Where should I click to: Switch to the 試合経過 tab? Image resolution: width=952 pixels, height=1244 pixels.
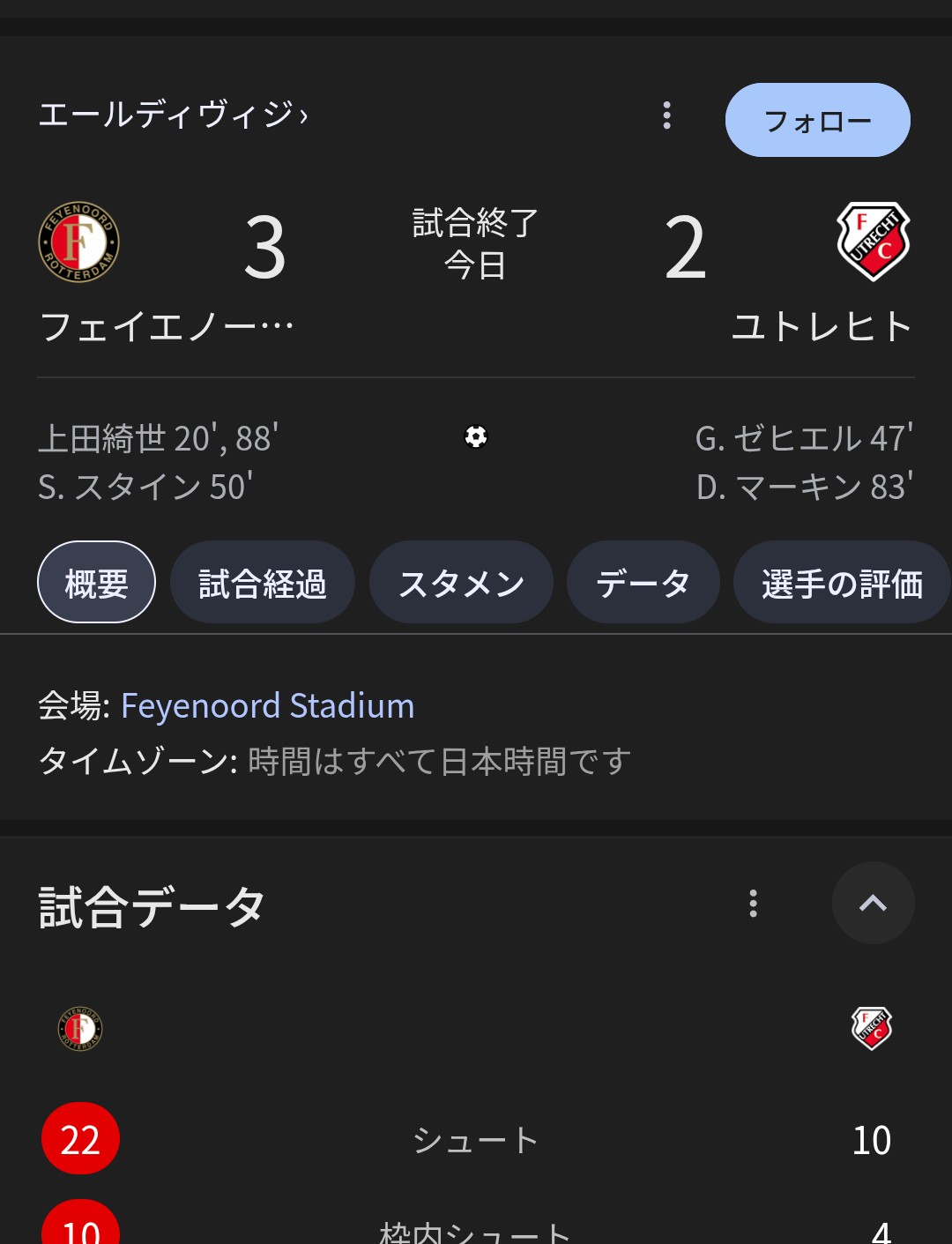point(262,583)
